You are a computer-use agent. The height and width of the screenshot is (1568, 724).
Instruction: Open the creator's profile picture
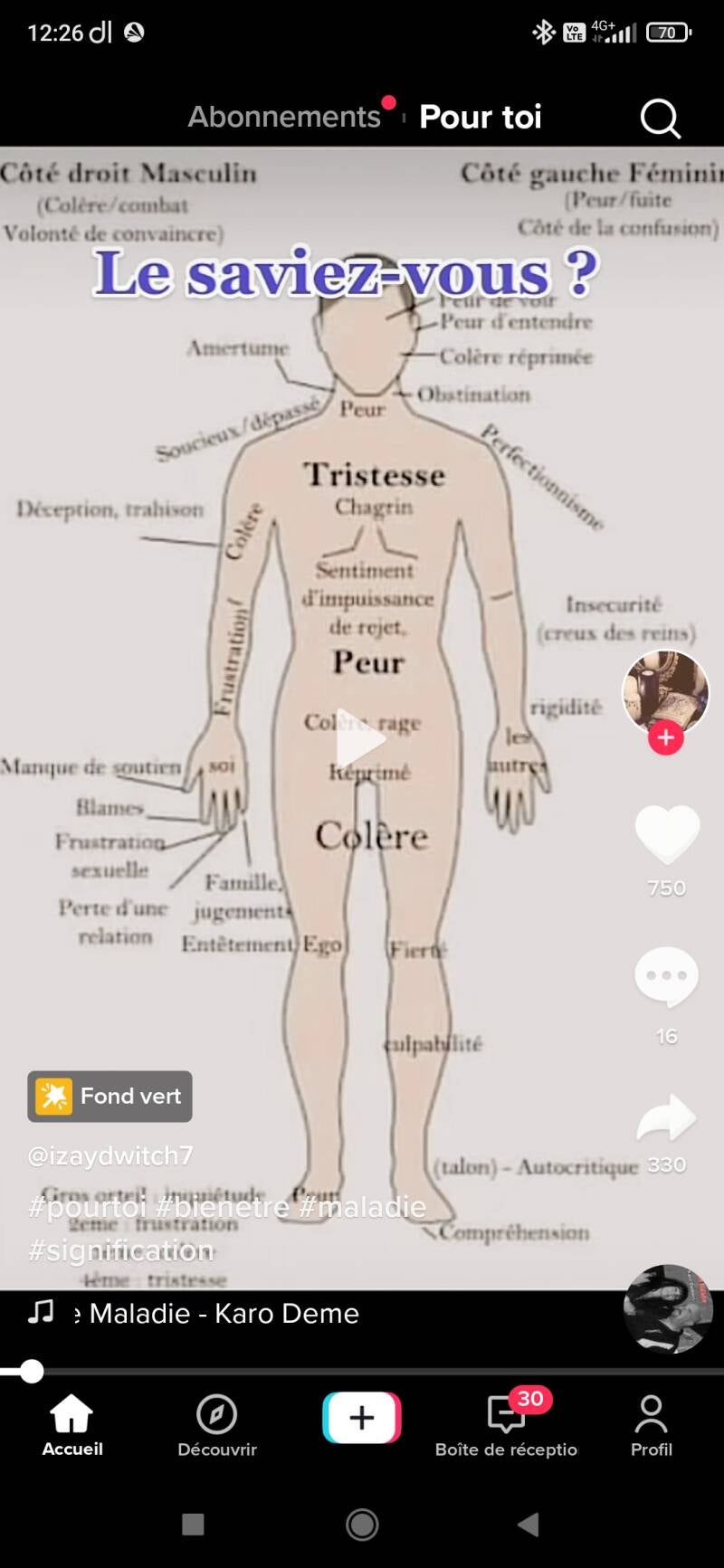click(x=665, y=690)
